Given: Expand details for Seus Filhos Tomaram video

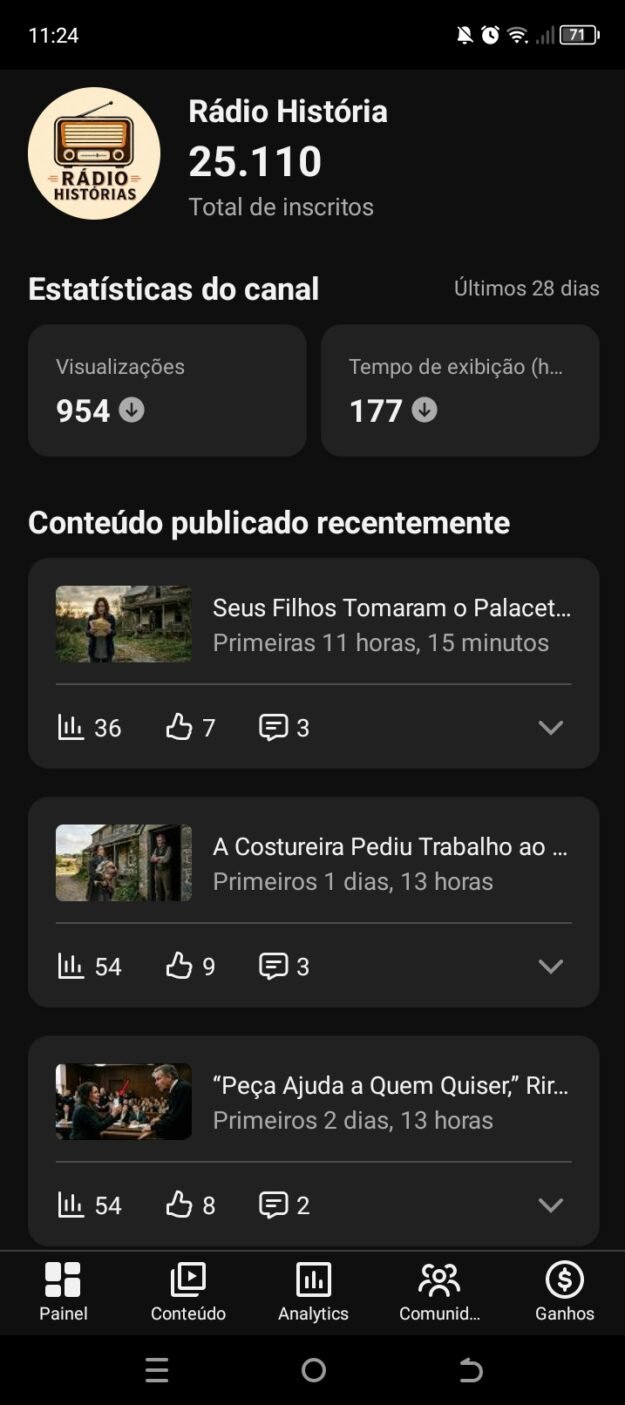Looking at the screenshot, I should pos(551,727).
